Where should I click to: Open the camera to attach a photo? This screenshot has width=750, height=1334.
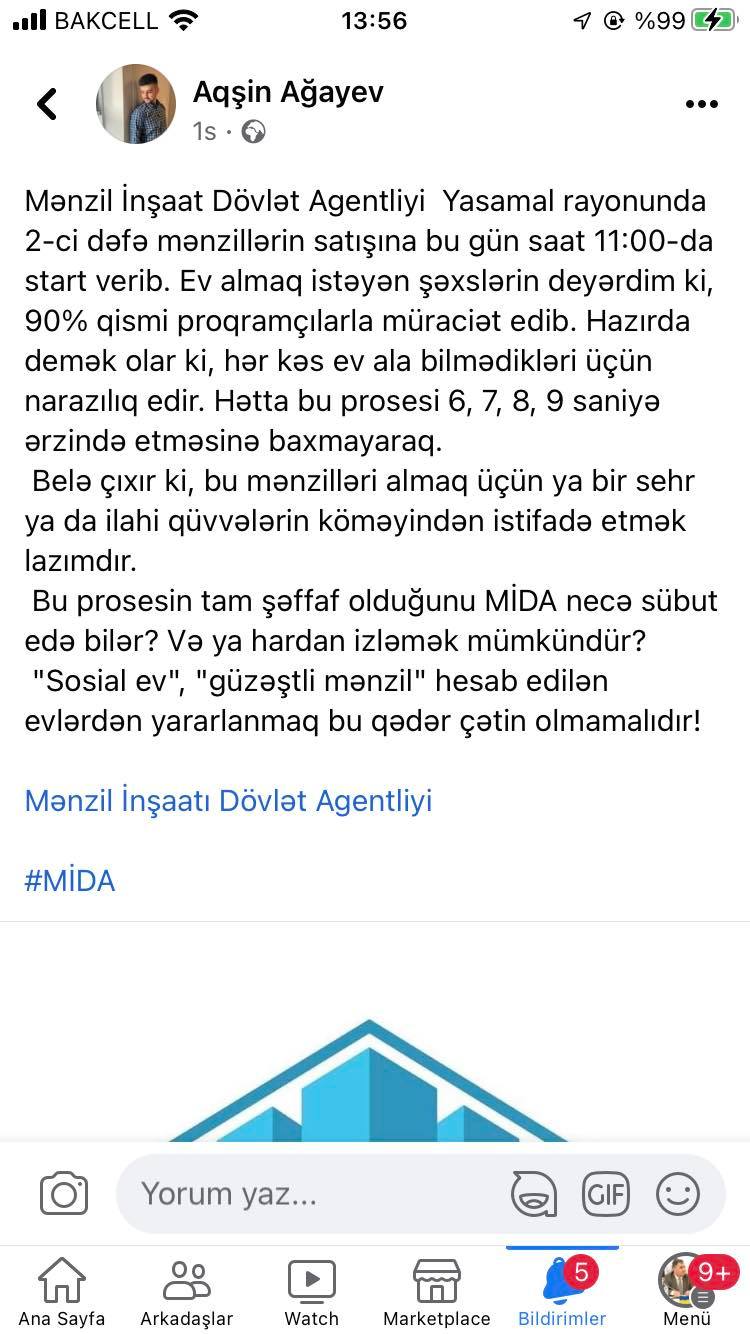[x=64, y=1194]
